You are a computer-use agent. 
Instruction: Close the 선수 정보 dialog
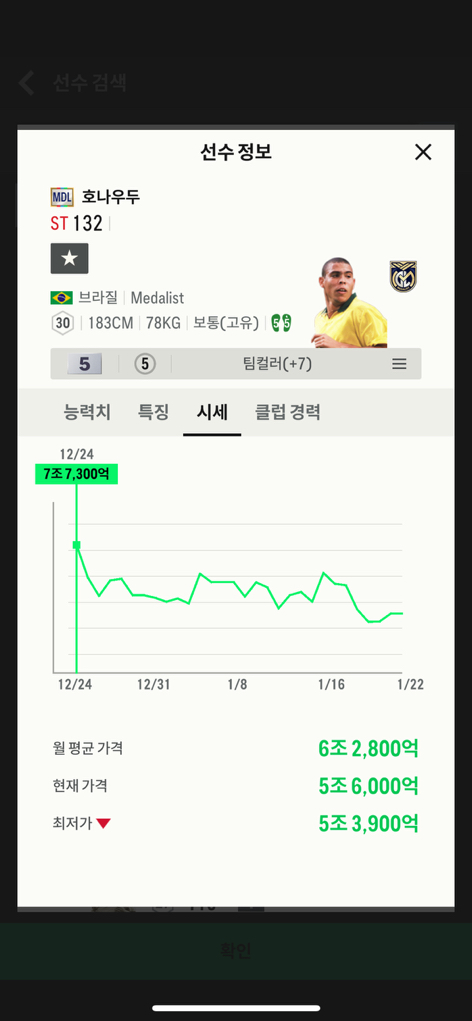pos(423,152)
